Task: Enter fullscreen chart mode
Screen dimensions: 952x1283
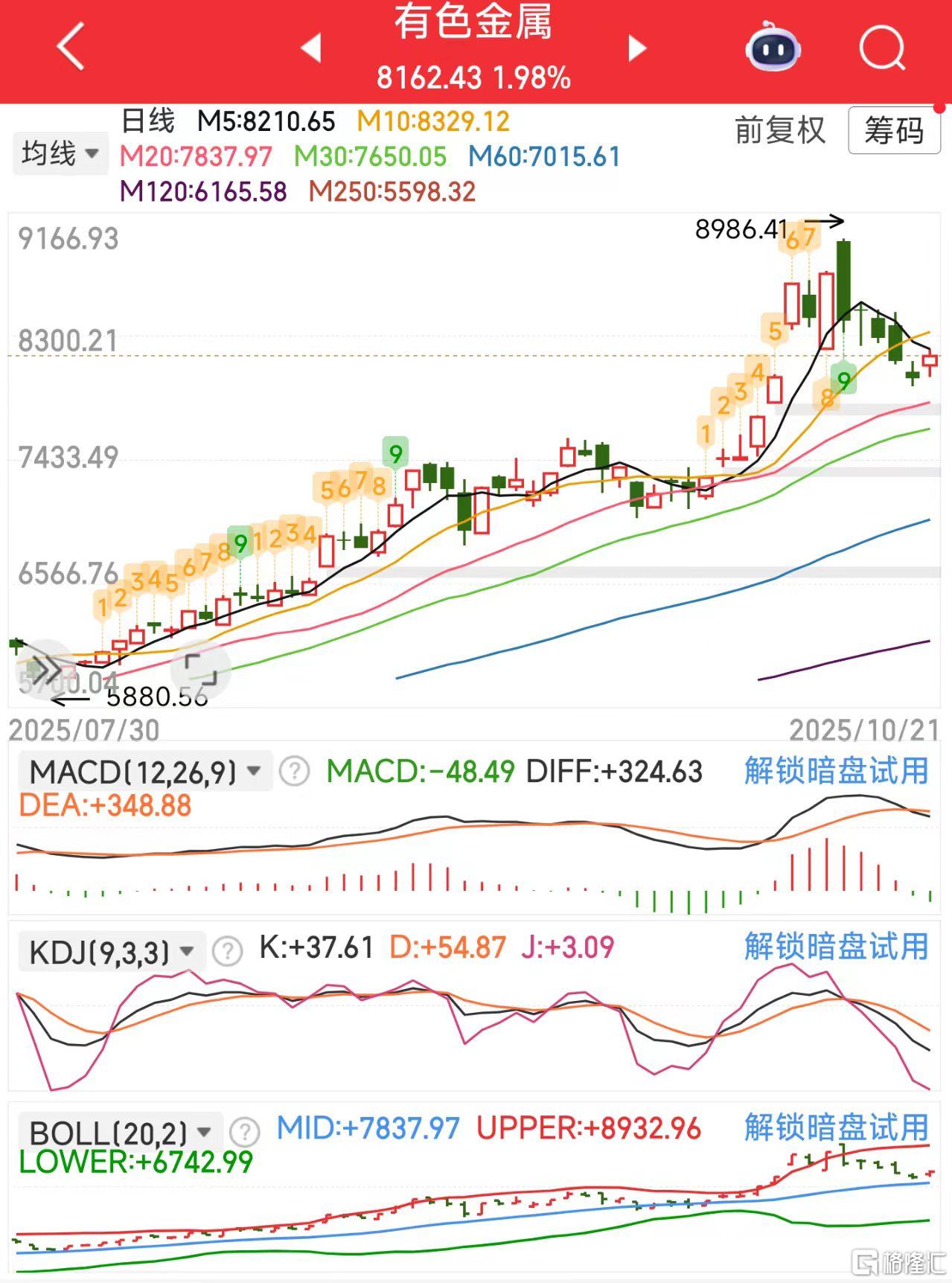Action: tap(200, 670)
